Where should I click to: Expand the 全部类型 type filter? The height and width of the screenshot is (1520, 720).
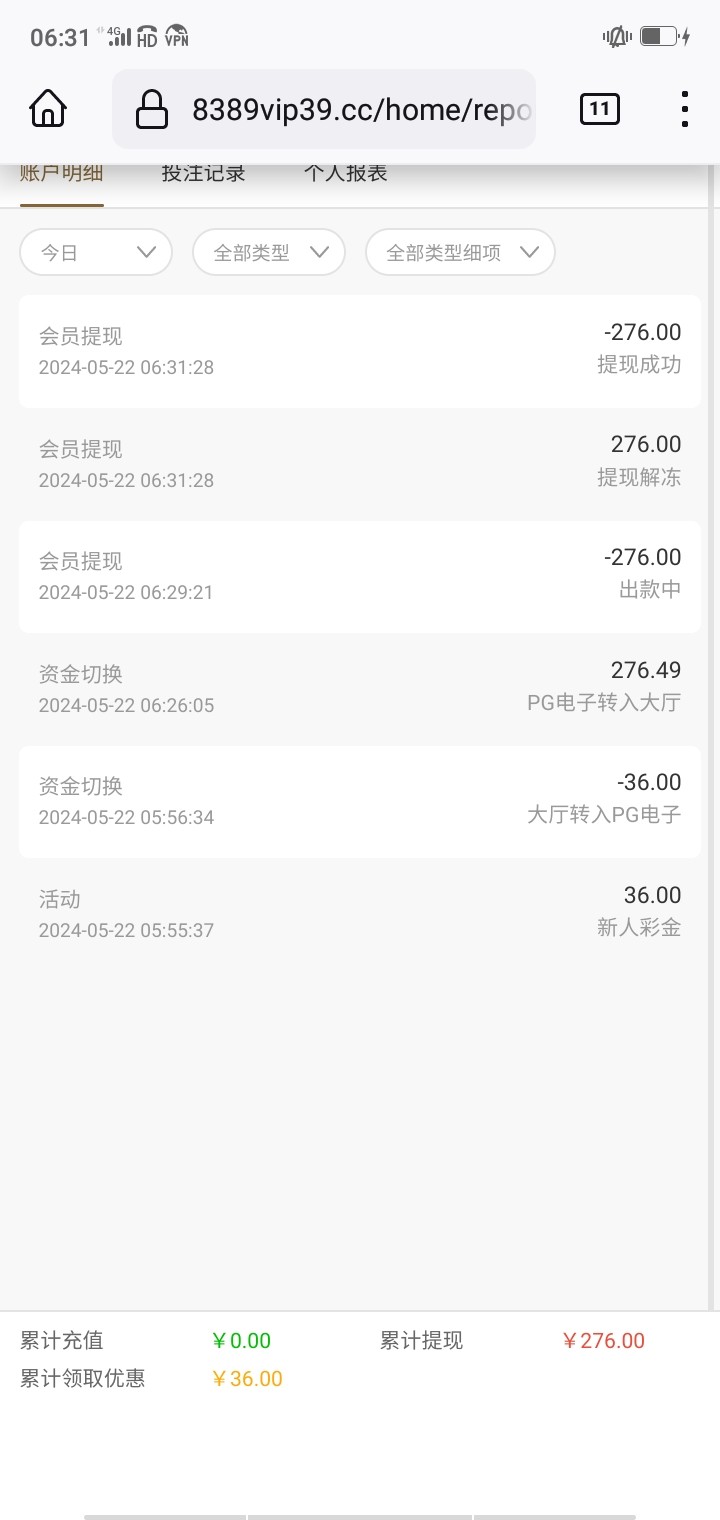pyautogui.click(x=268, y=252)
